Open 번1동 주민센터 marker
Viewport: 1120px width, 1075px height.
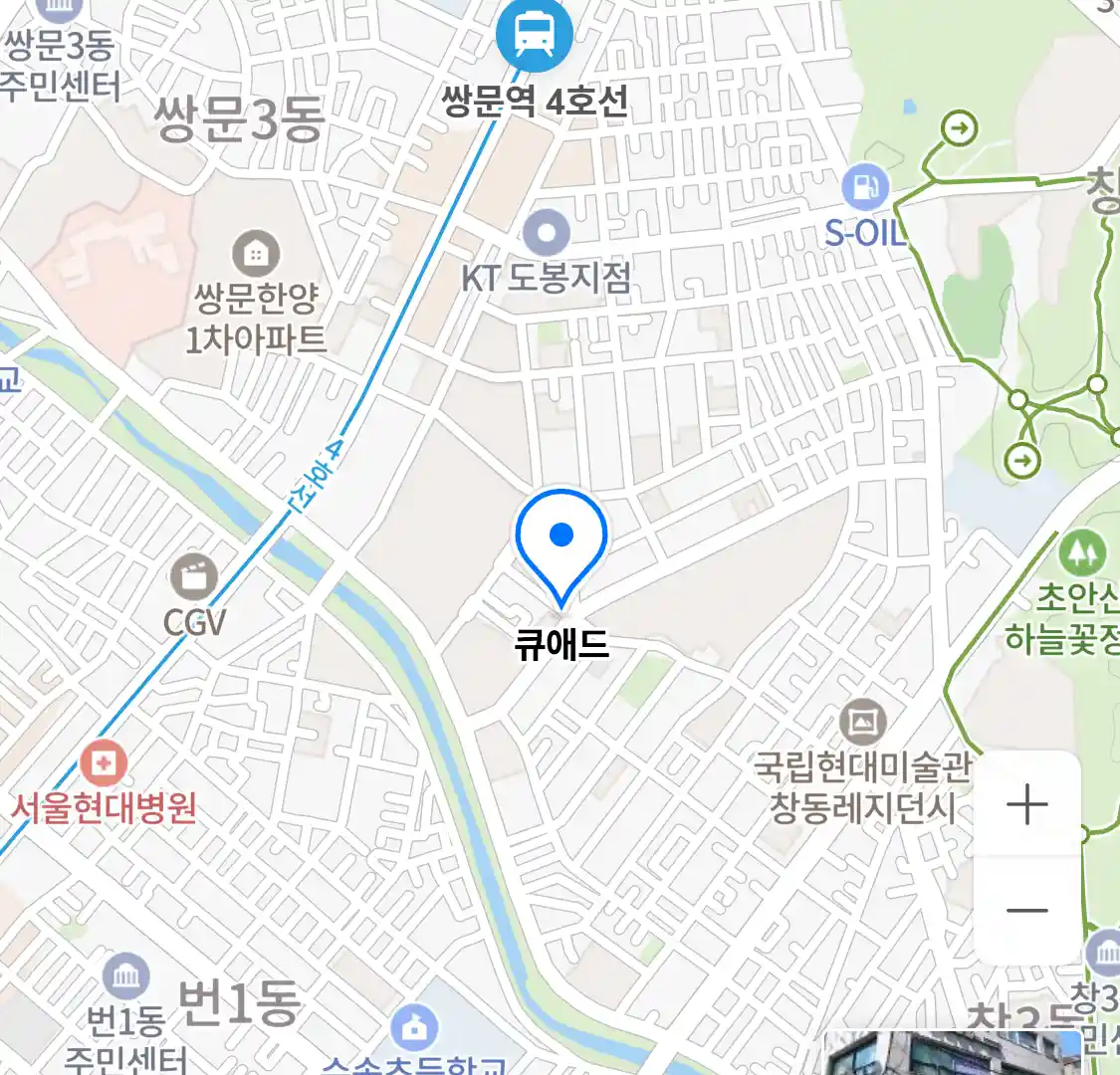click(x=126, y=977)
